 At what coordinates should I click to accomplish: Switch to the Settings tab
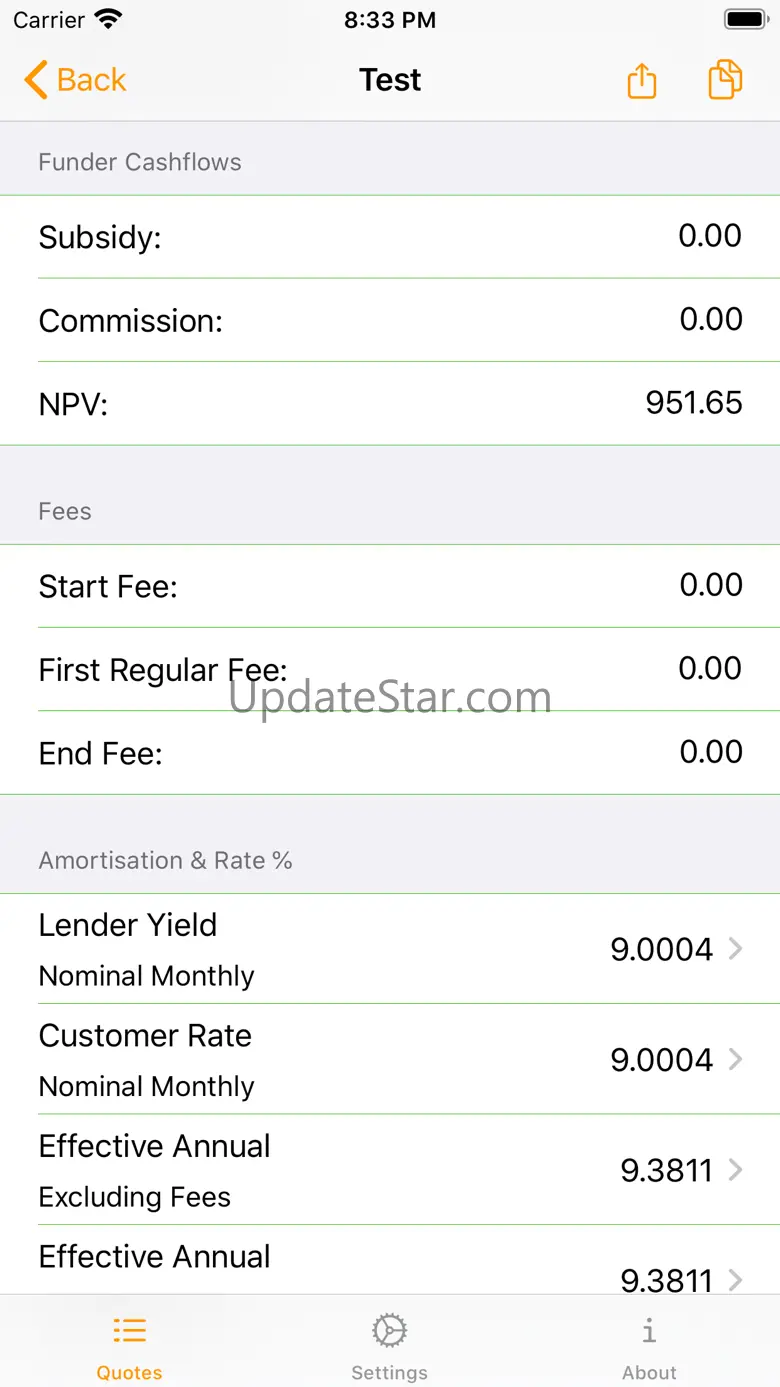pos(389,1346)
